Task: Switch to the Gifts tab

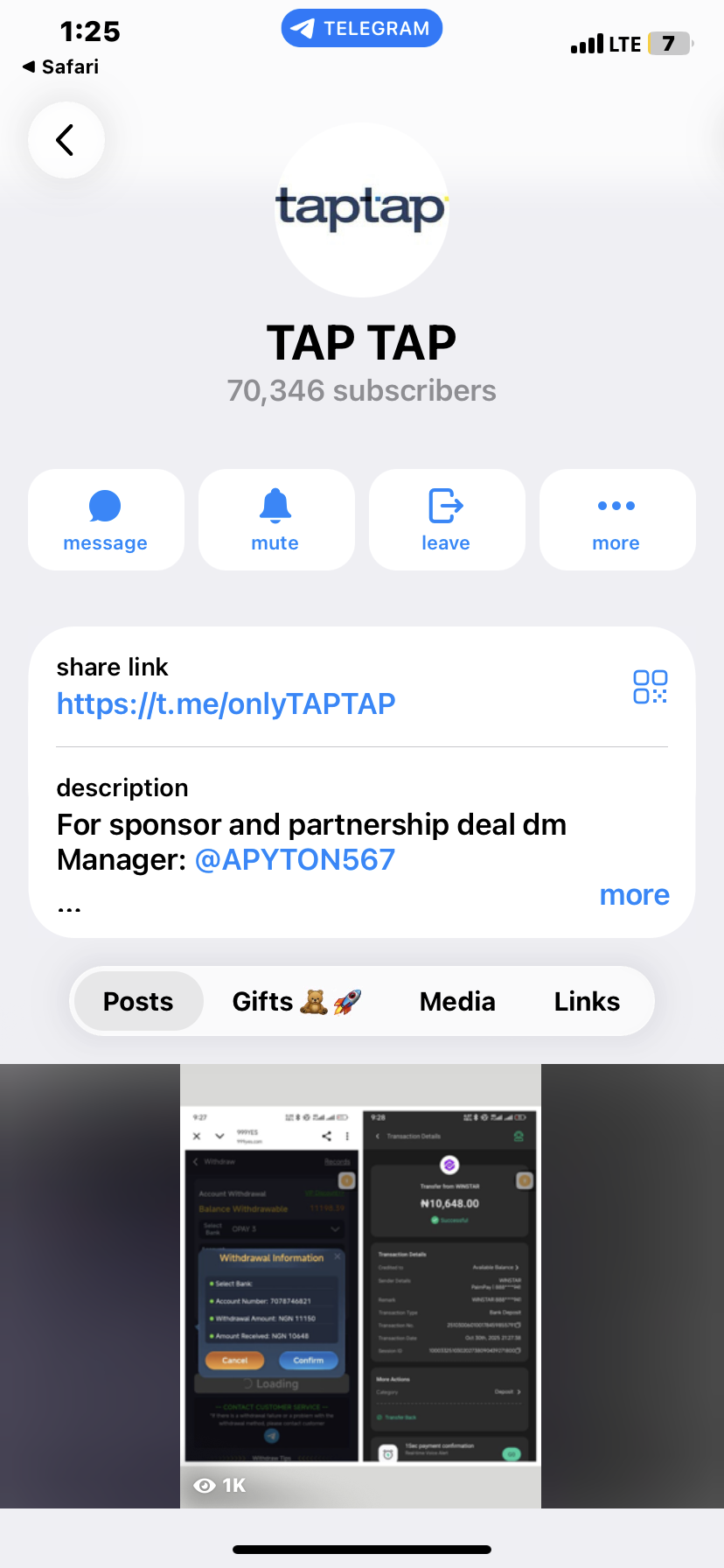Action: [296, 1001]
